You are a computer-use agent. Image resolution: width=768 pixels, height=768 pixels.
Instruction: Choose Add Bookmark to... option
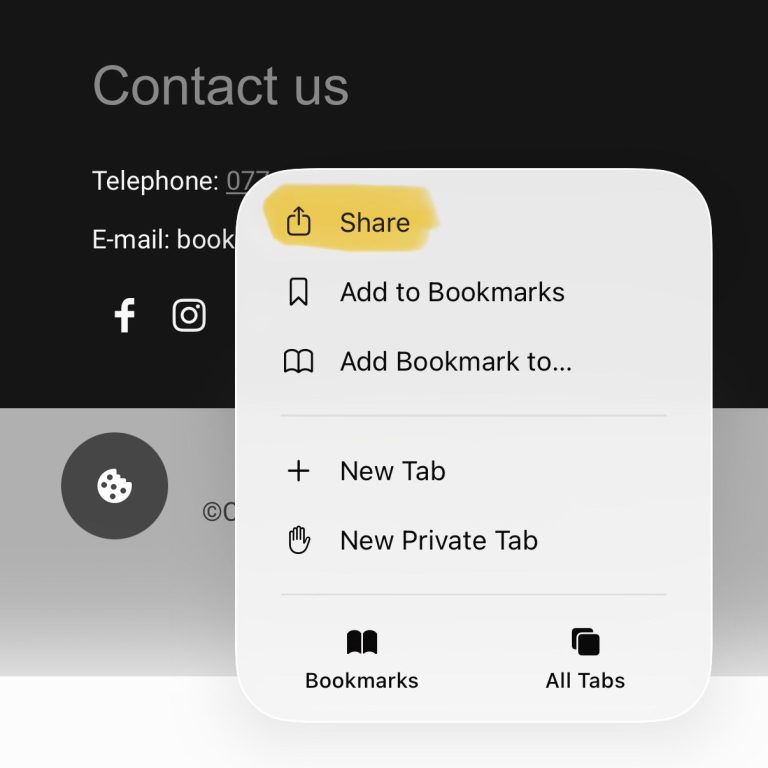(454, 361)
